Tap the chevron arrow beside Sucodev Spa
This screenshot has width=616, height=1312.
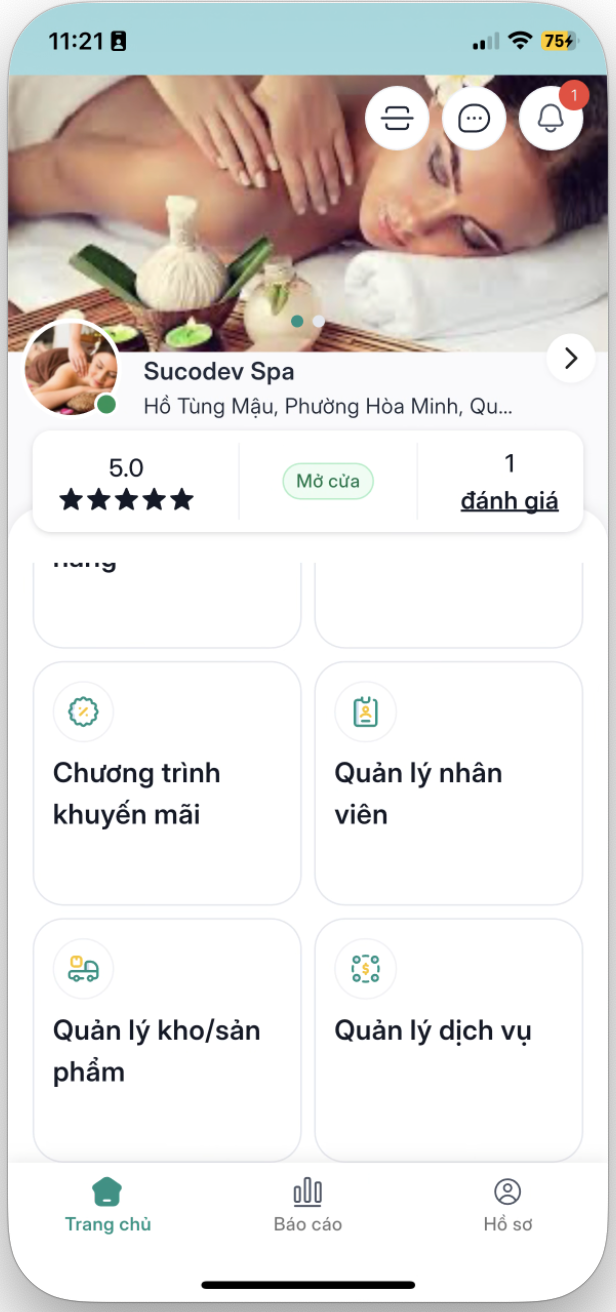[571, 358]
